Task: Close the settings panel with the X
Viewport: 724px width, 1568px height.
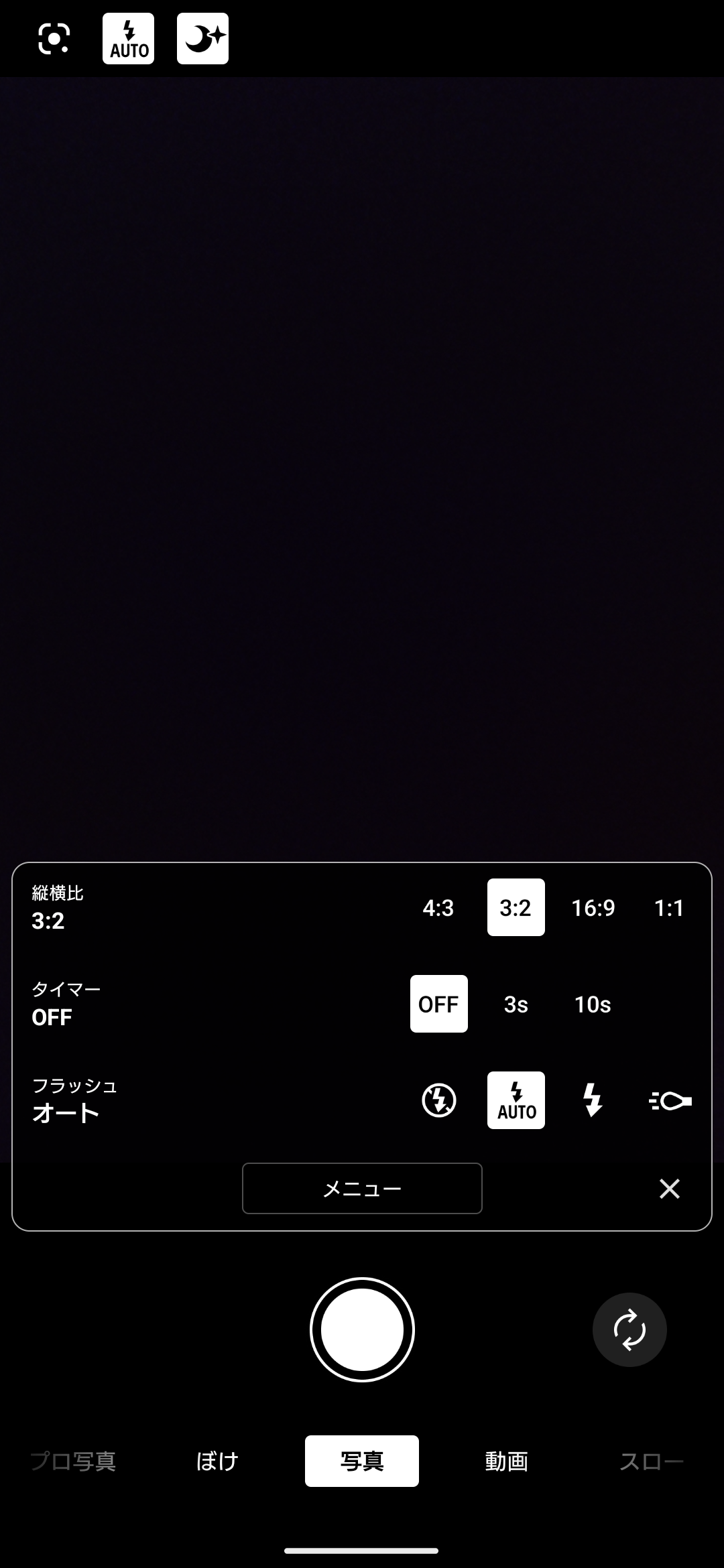Action: tap(668, 1189)
